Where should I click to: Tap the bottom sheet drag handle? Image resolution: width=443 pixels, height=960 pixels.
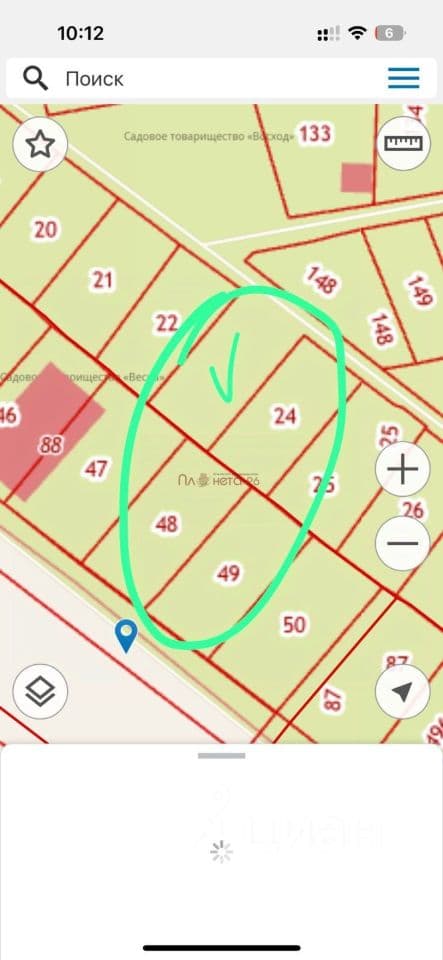222,756
